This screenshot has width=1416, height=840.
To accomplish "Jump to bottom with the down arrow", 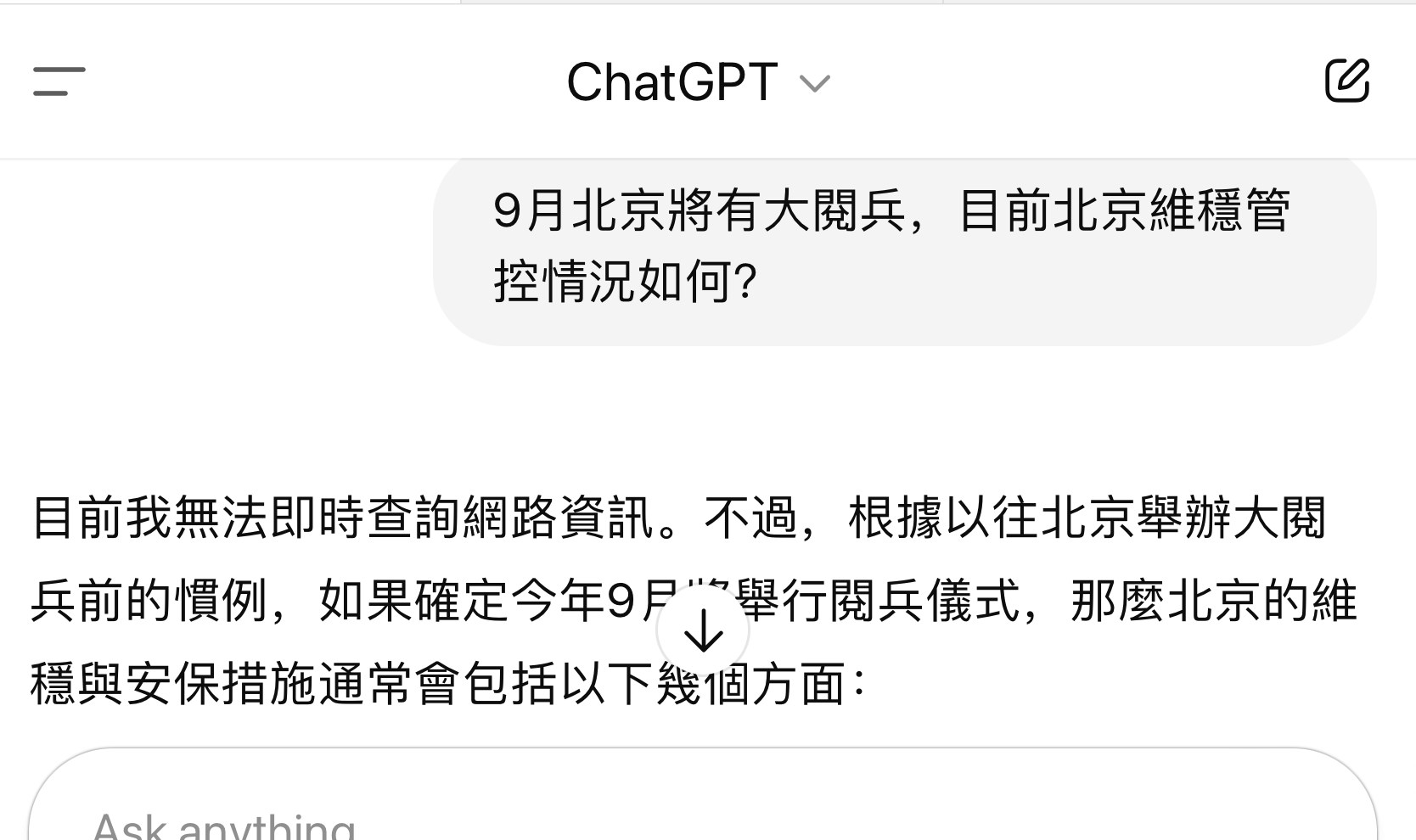I will pos(703,631).
